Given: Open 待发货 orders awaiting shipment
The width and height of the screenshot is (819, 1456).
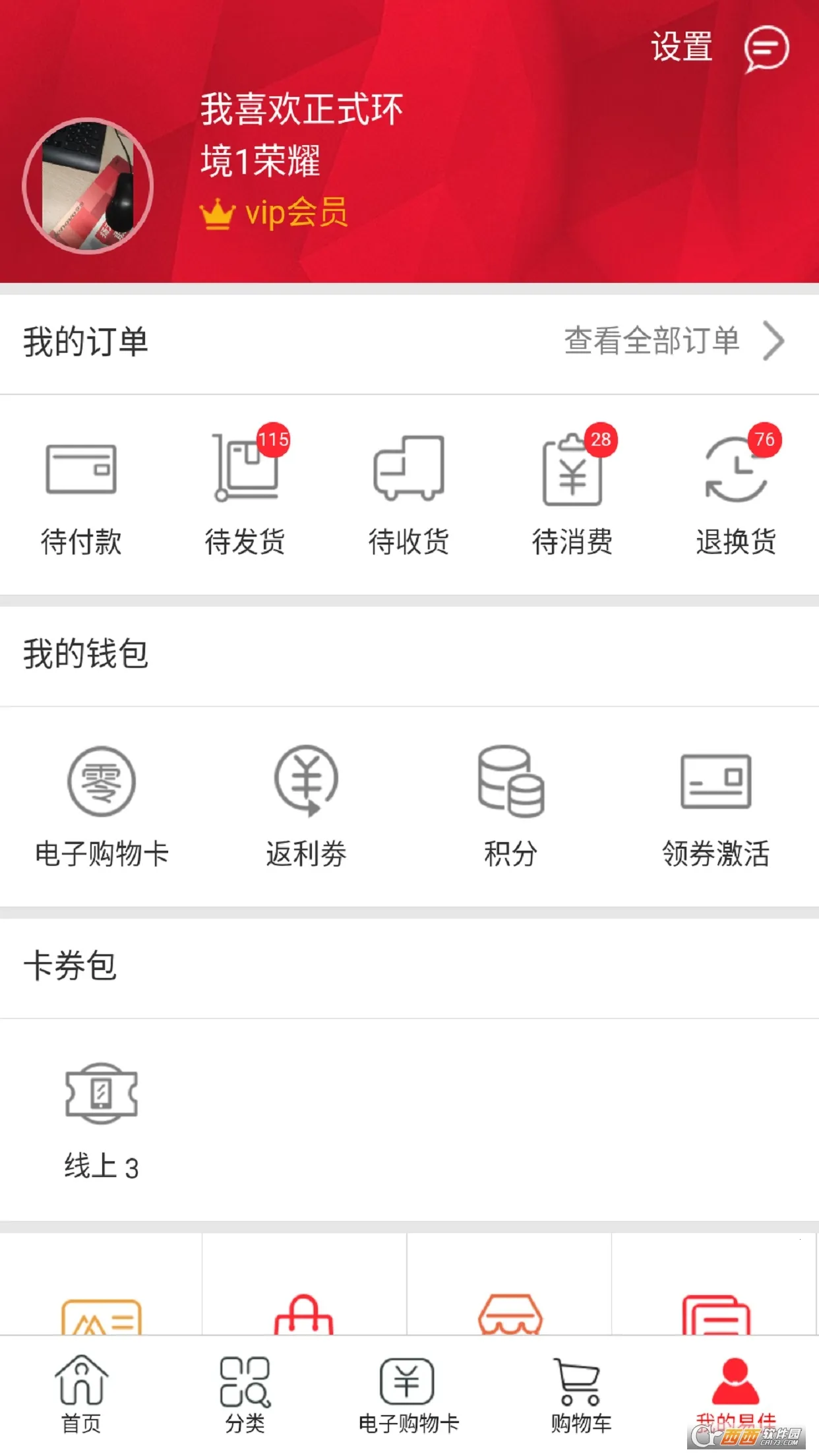Looking at the screenshot, I should [x=245, y=496].
